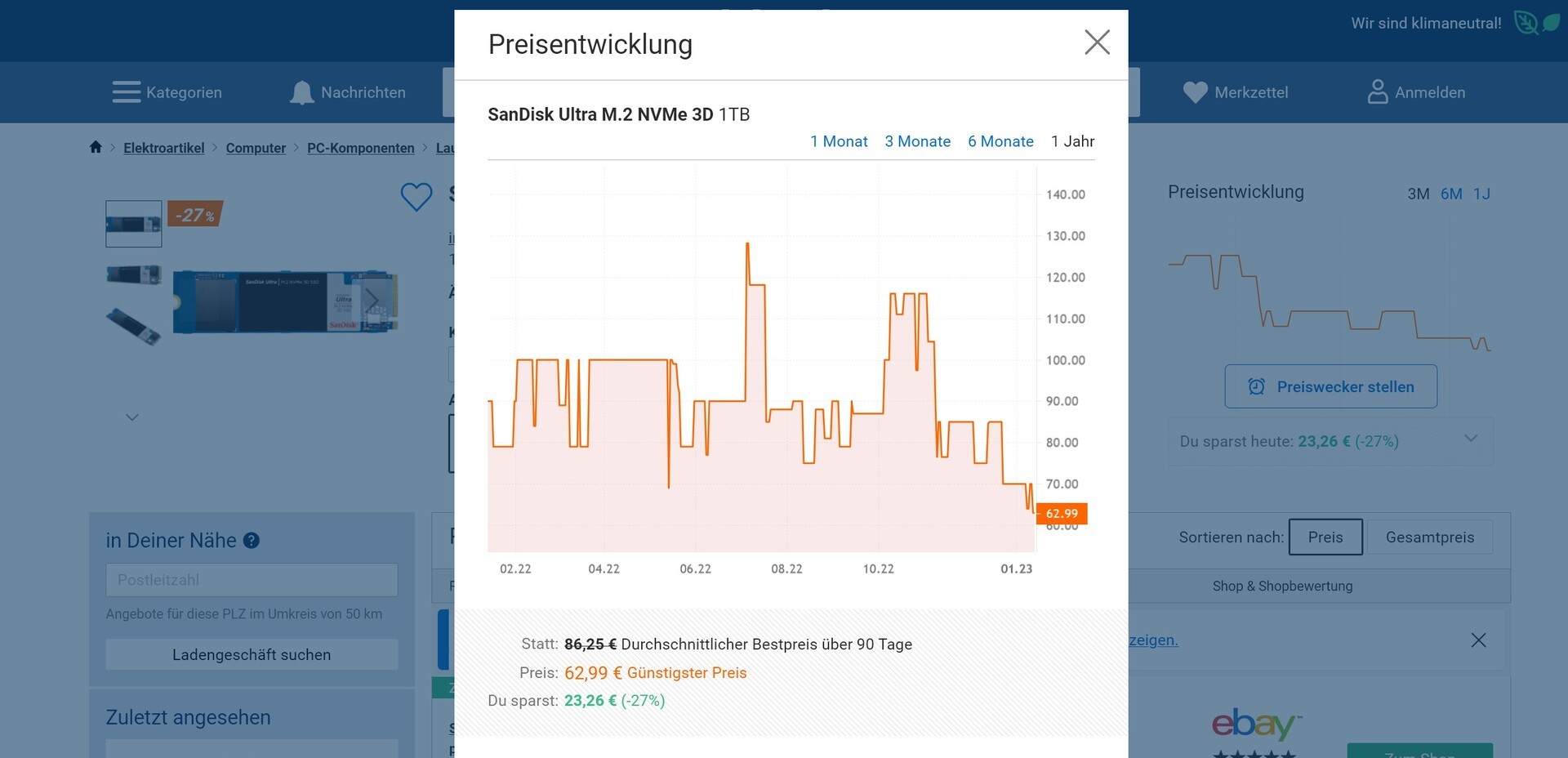
Task: Open the Elektroartikel breadcrumb
Action: coord(164,148)
